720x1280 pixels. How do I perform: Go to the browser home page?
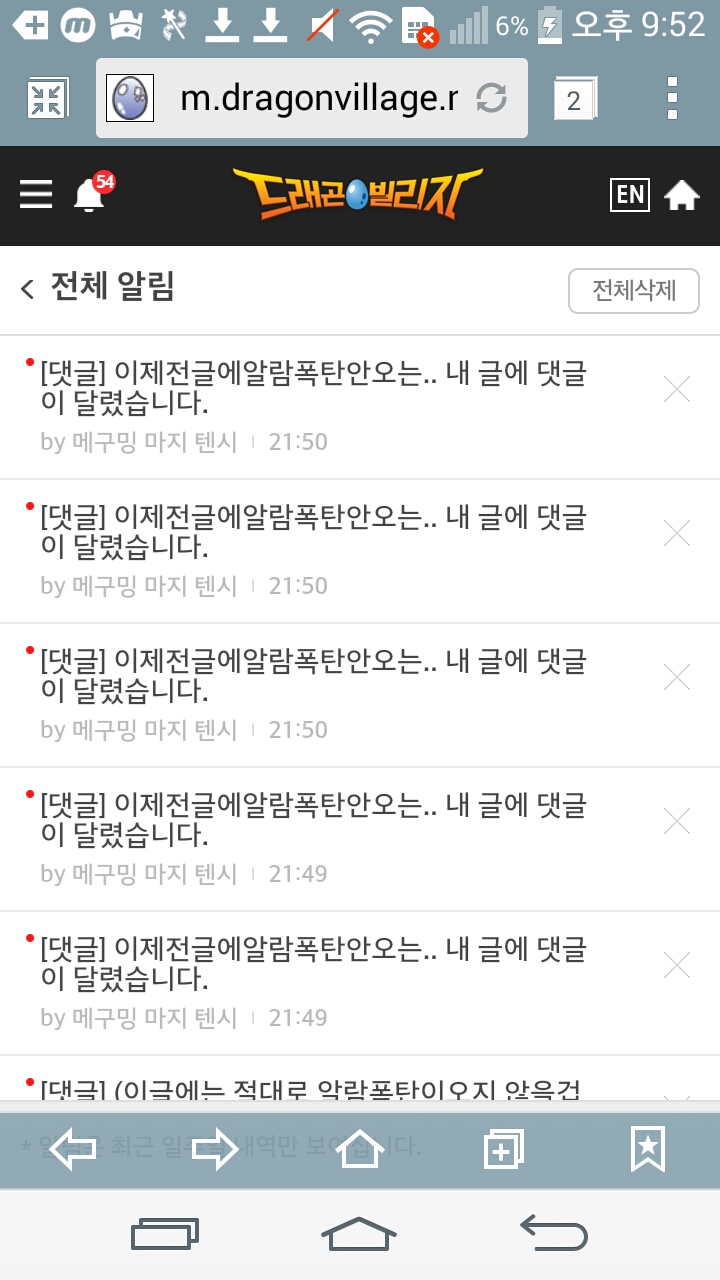point(360,1150)
